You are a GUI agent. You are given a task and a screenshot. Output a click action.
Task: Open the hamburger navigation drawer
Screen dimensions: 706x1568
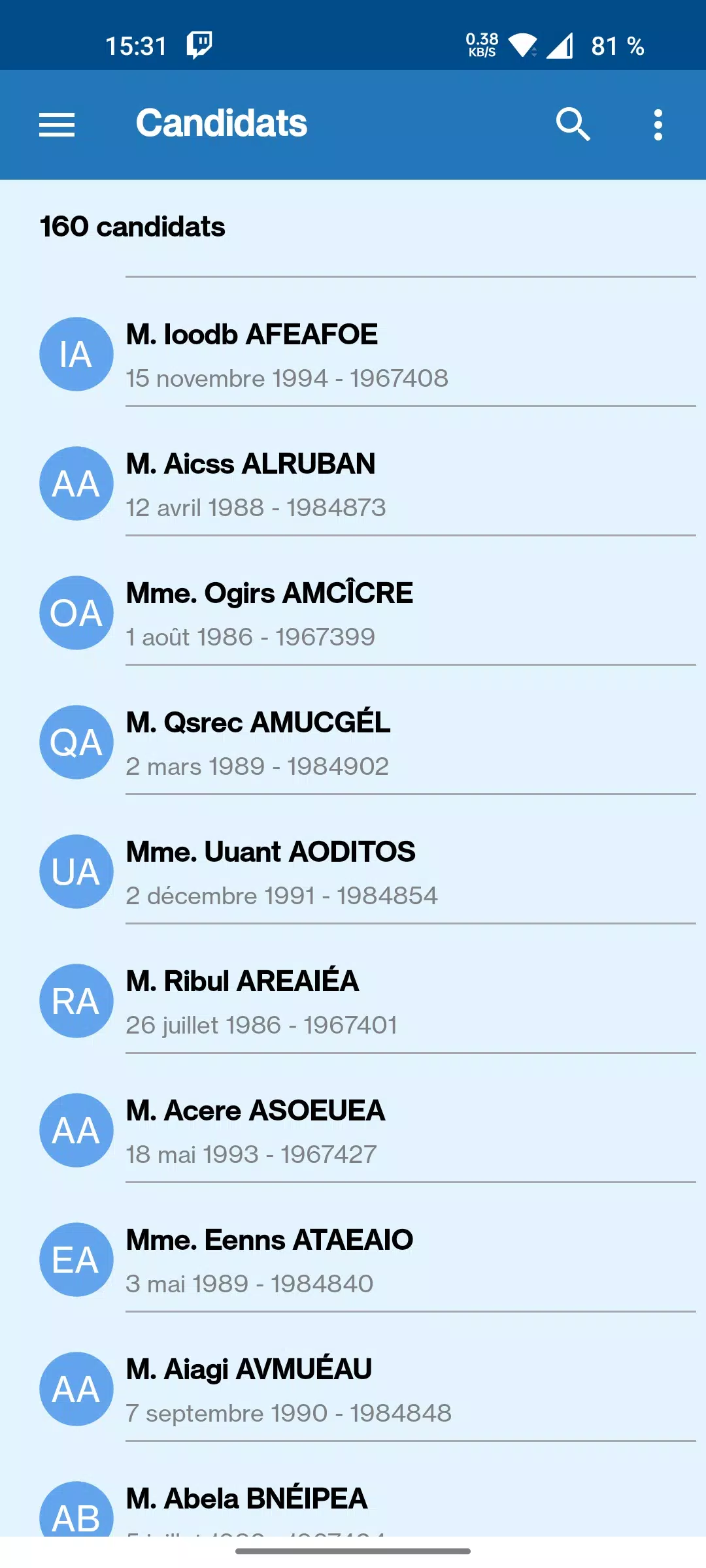click(x=57, y=125)
